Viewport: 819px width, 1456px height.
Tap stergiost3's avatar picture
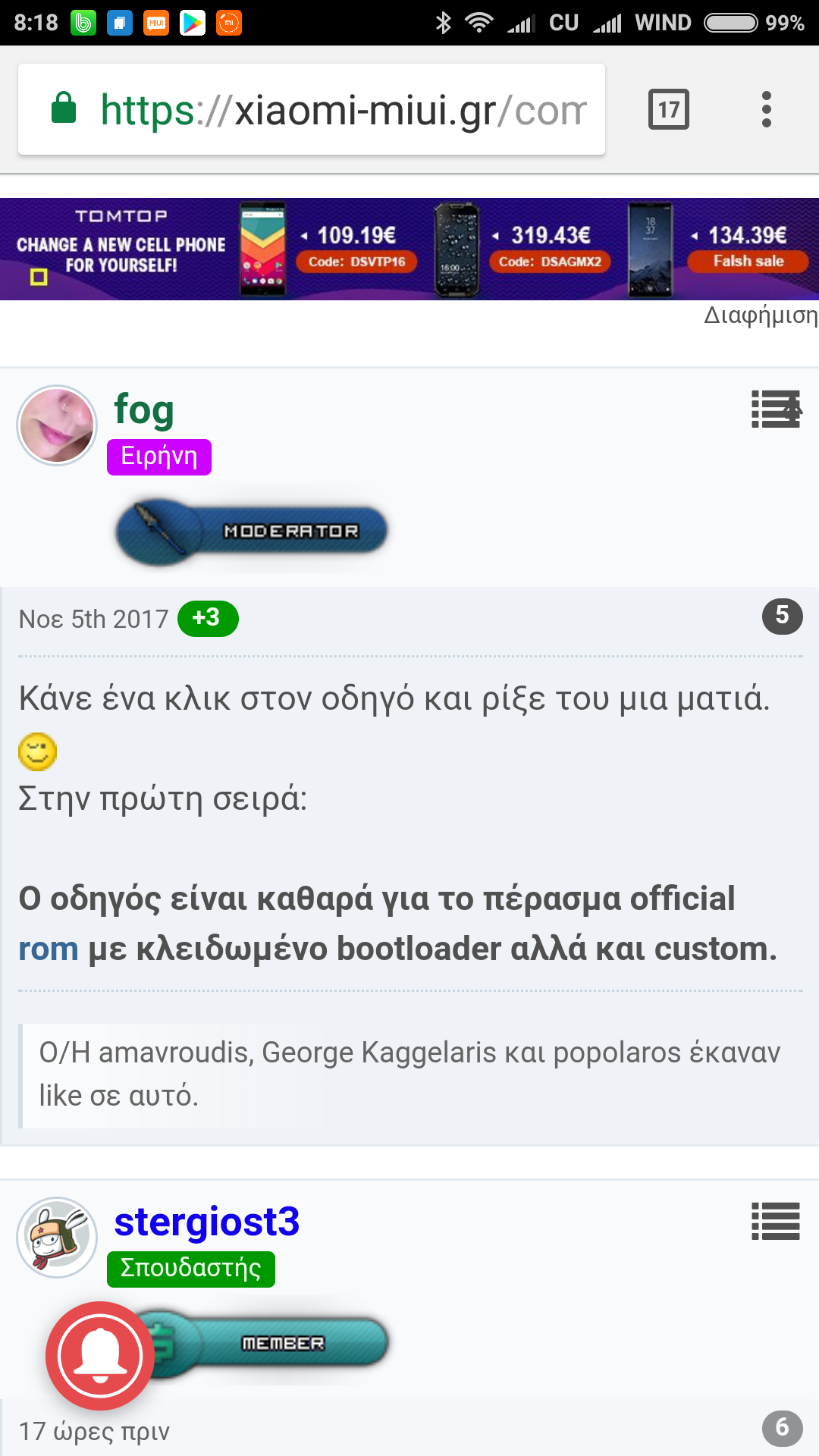57,1237
